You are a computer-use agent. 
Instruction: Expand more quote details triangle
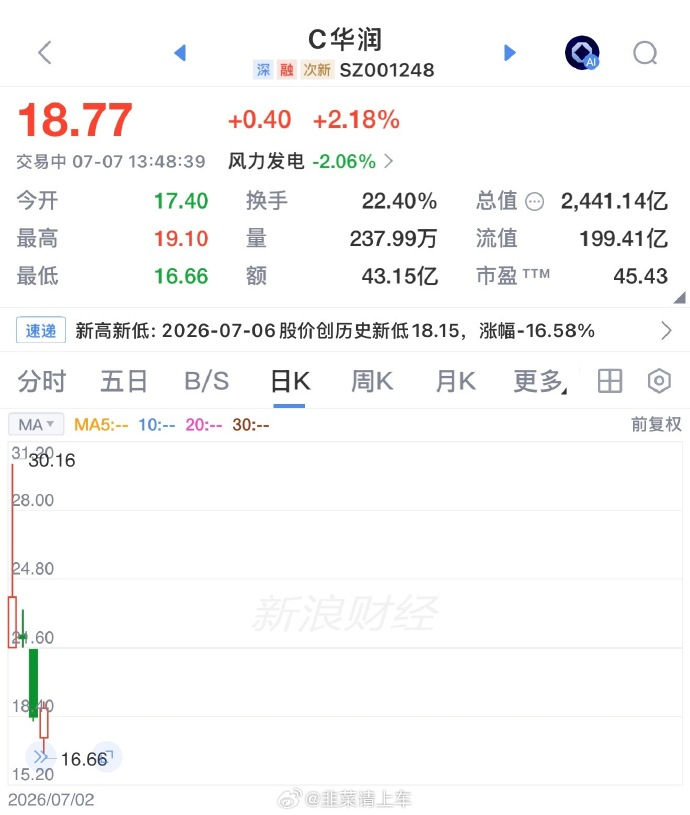pos(680,297)
